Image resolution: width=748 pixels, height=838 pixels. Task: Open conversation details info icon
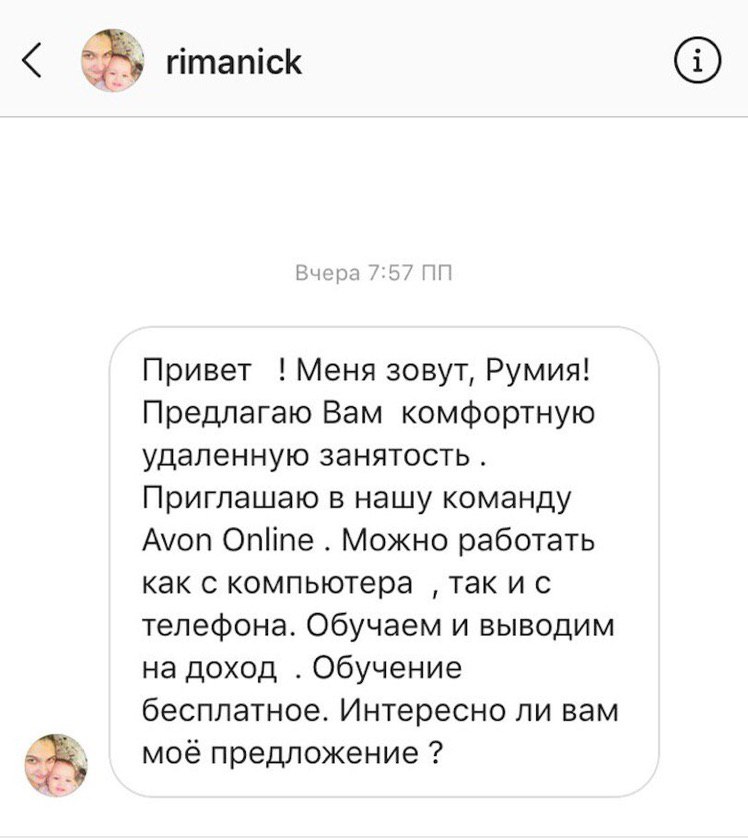pyautogui.click(x=696, y=63)
